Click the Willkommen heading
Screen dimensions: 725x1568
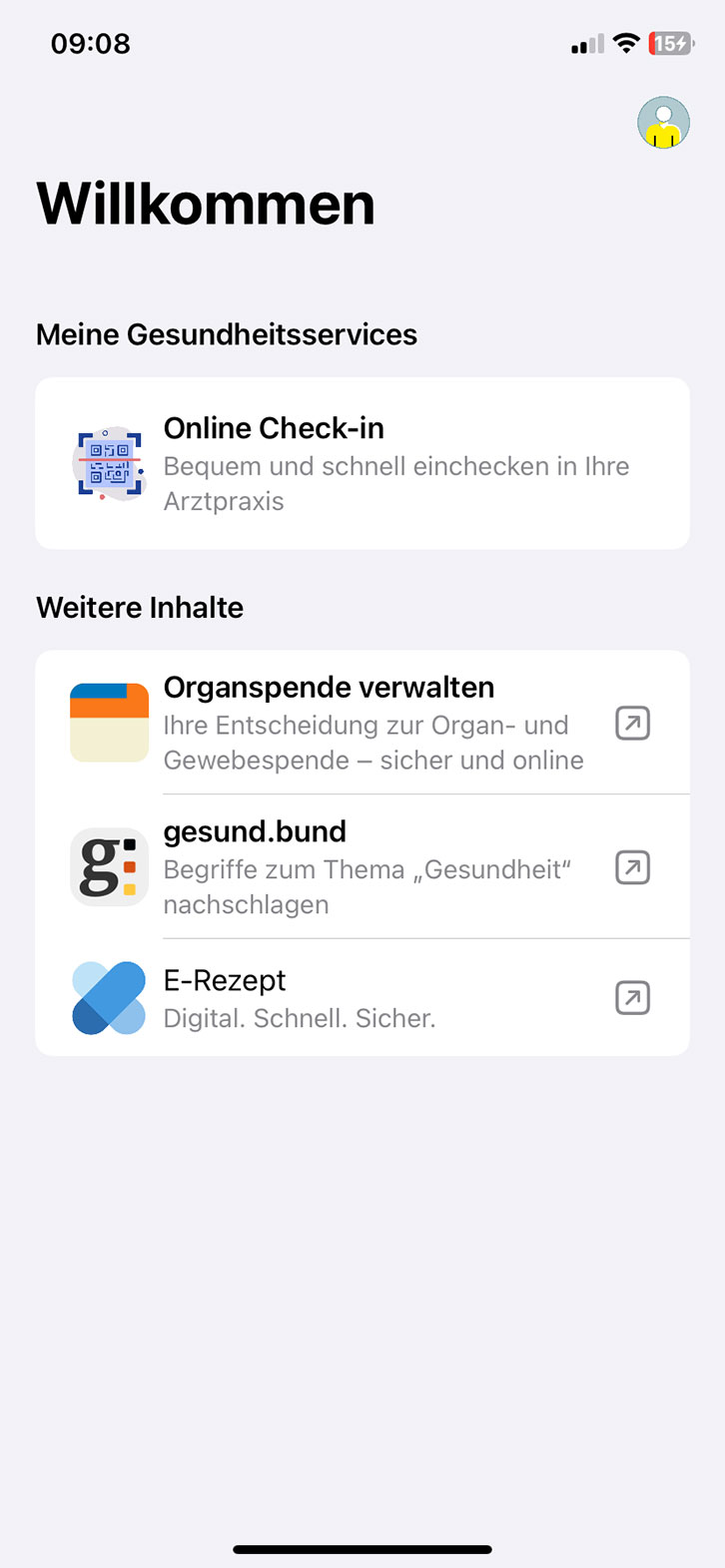205,204
